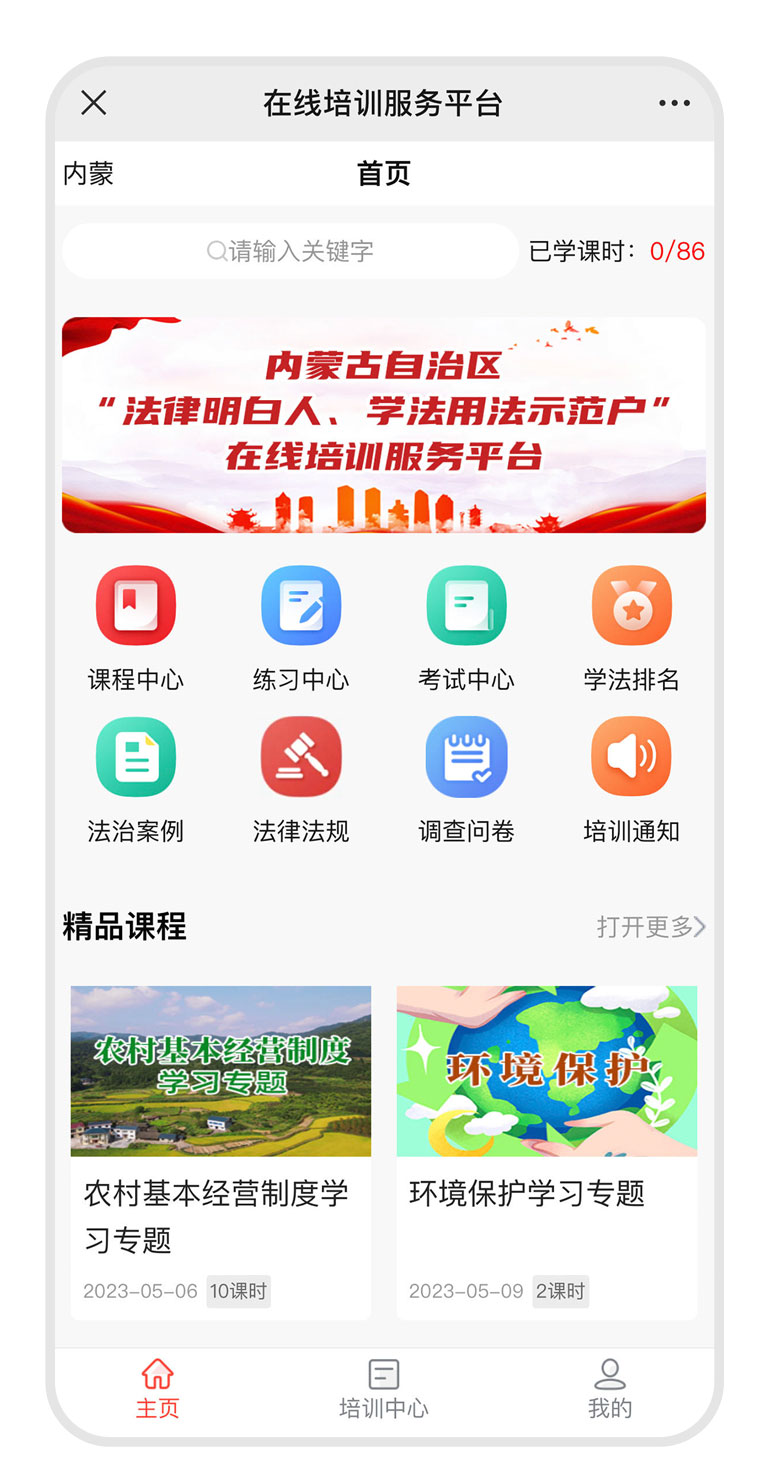The image size is (768, 1470).
Task: Tap the keyword search box
Action: point(290,251)
